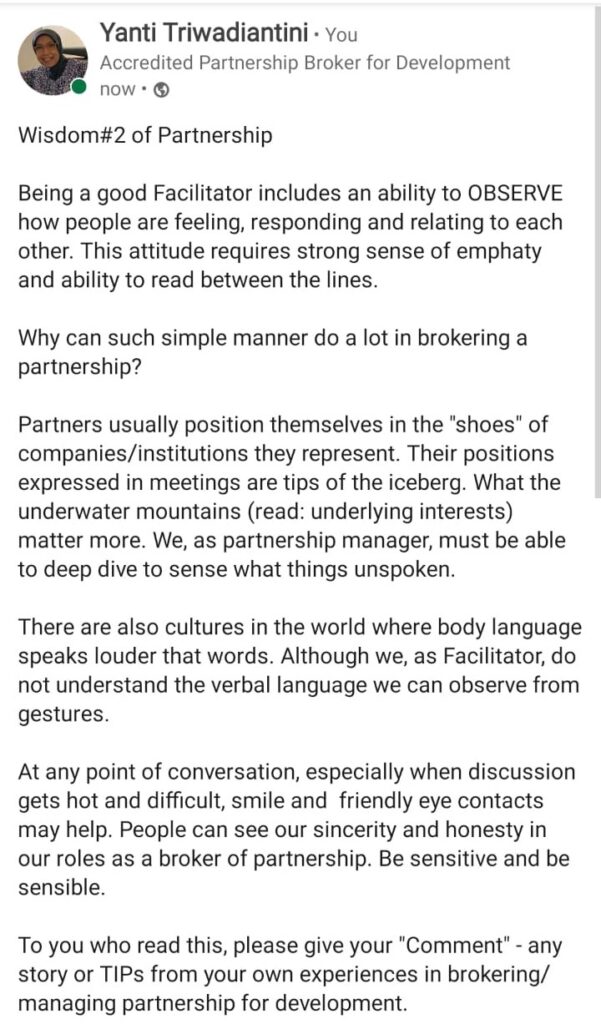Tap the author name Yanti Triwadiantini

pyautogui.click(x=205, y=33)
